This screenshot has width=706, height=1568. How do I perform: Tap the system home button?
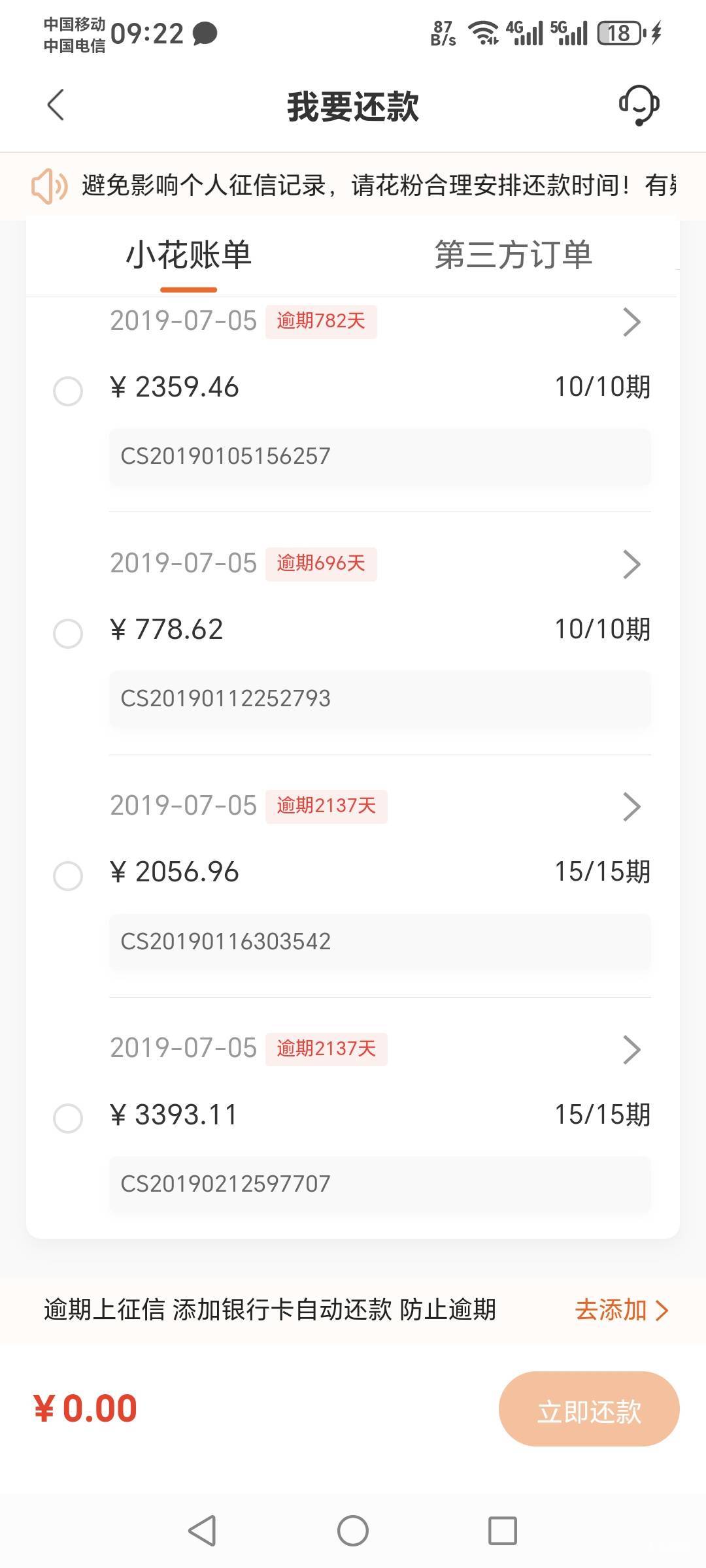[x=353, y=1531]
